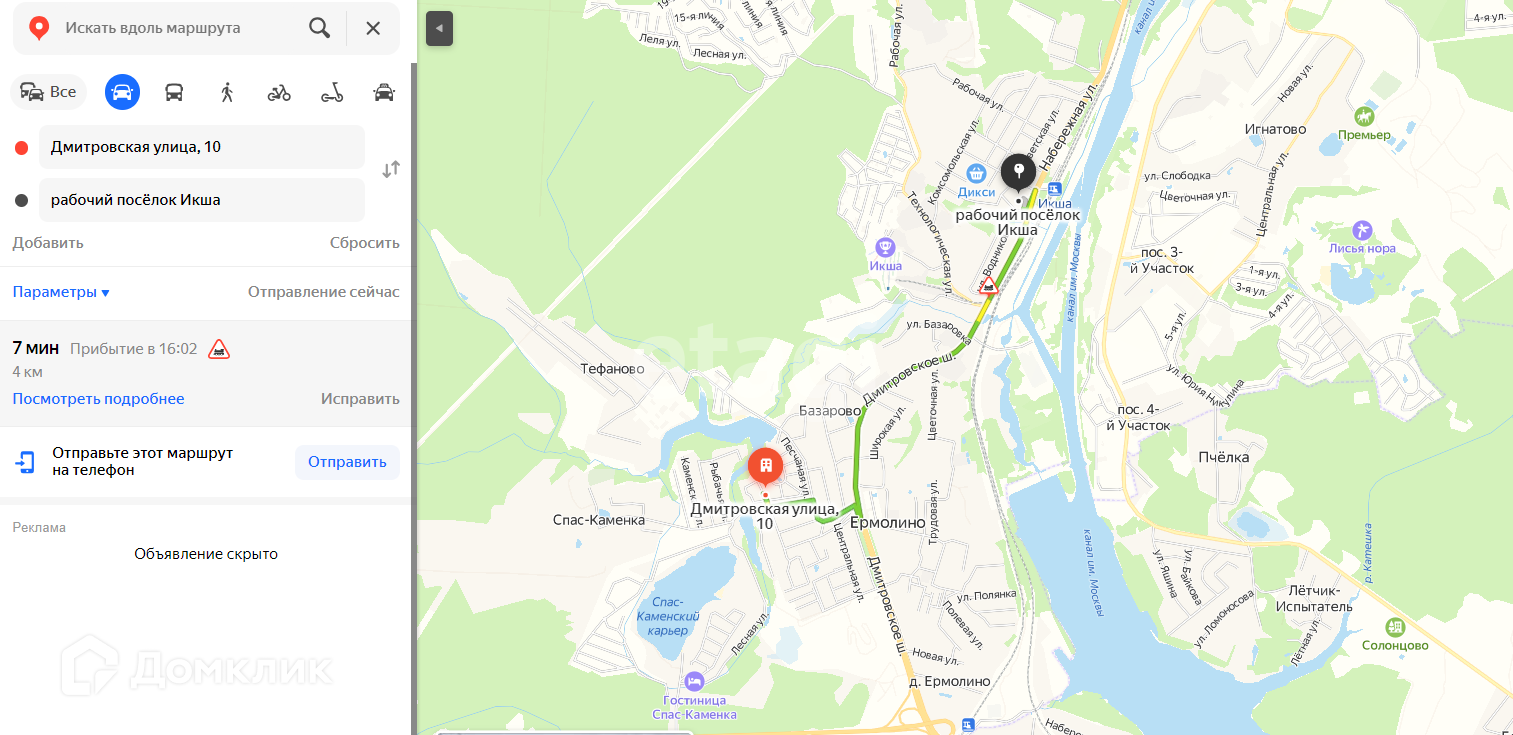Add another stop via Добавить
The image size is (1513, 735).
[48, 243]
